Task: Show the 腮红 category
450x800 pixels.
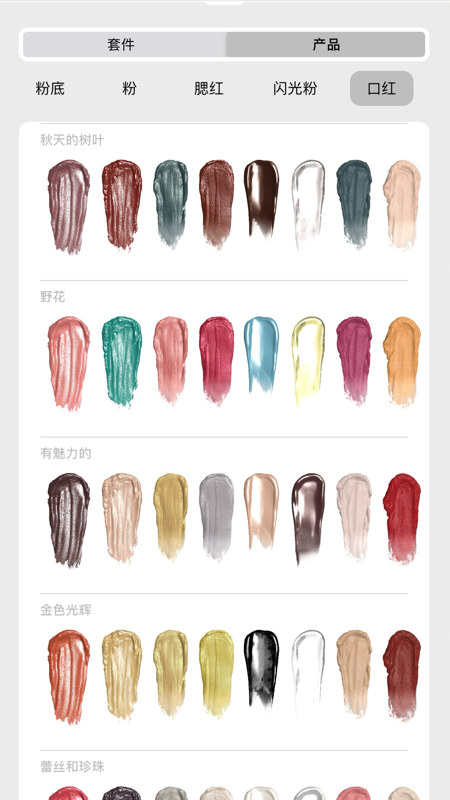Action: coord(209,88)
